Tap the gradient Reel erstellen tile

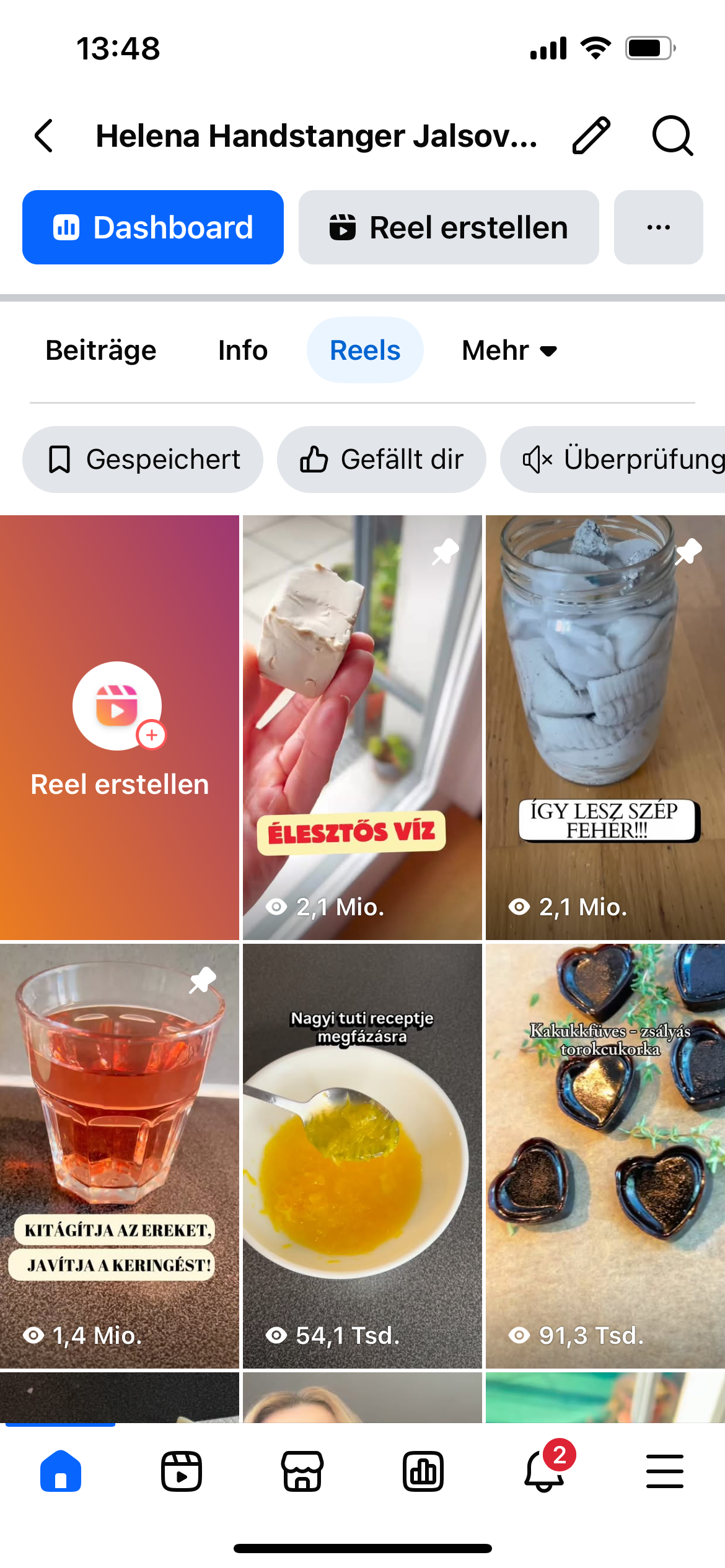[120, 728]
